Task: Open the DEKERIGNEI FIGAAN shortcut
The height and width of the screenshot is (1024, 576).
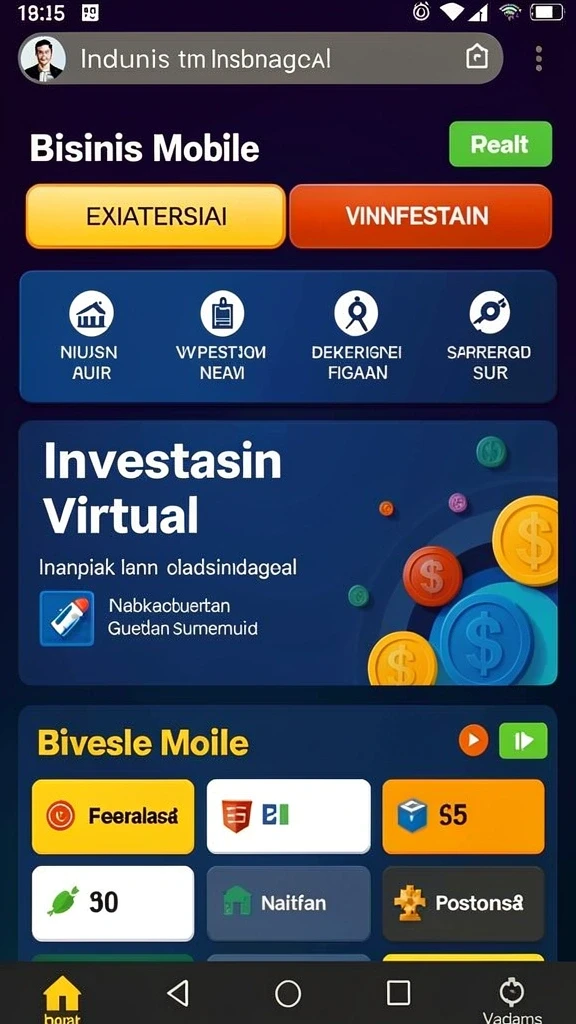Action: pyautogui.click(x=357, y=336)
